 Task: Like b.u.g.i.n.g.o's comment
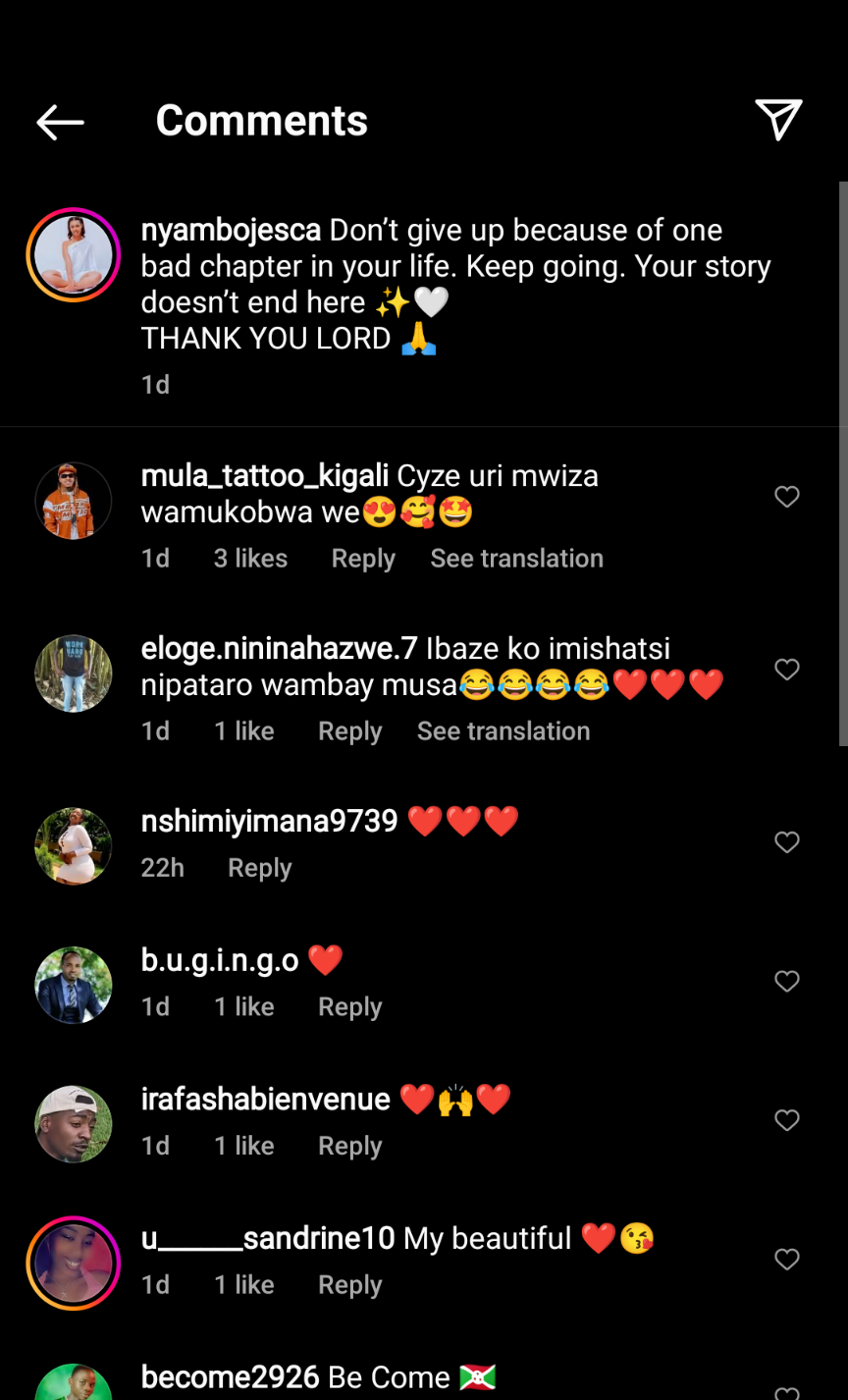pyautogui.click(x=787, y=981)
